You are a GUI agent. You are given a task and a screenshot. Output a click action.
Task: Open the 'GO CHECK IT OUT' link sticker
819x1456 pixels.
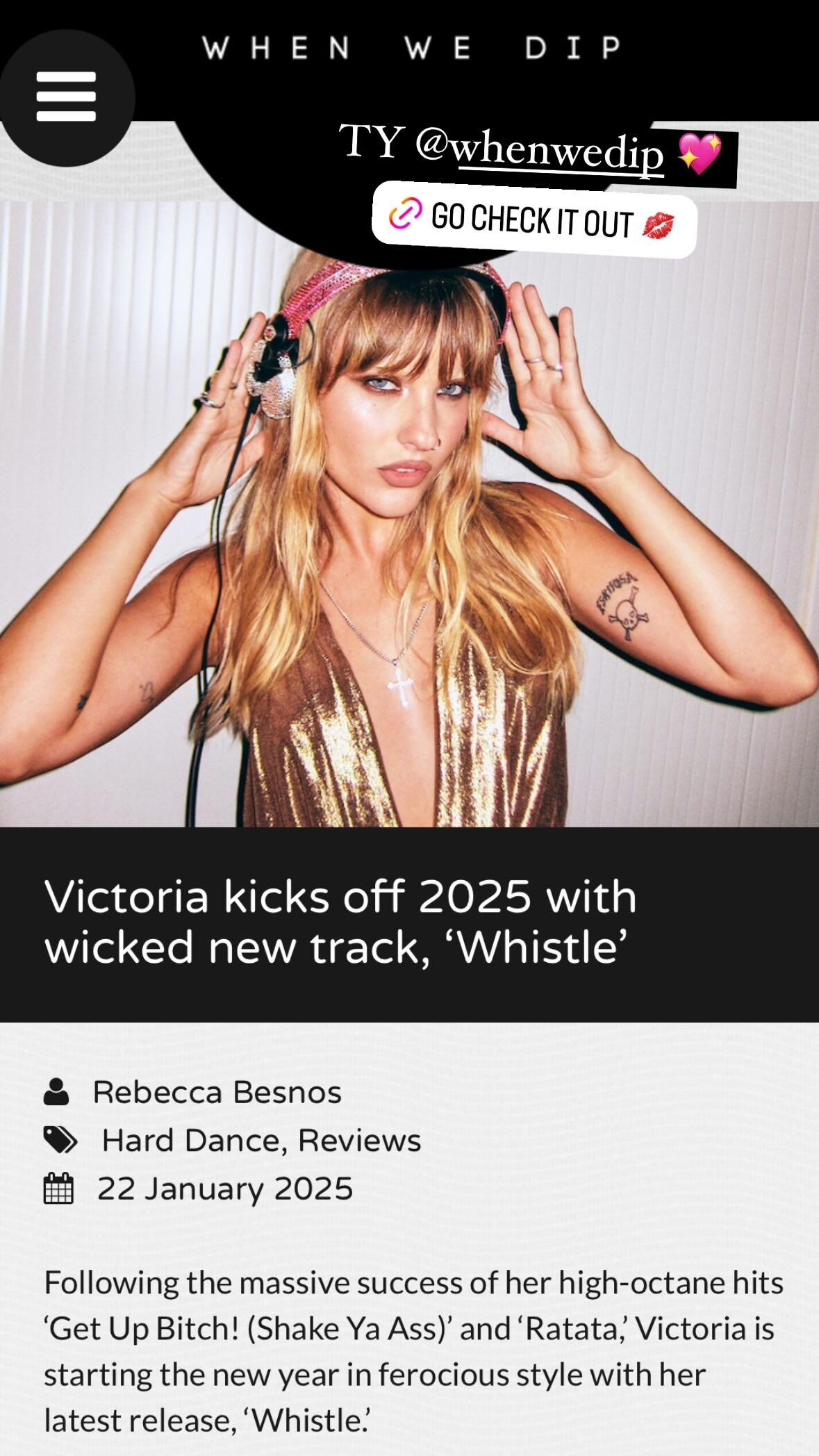point(533,220)
